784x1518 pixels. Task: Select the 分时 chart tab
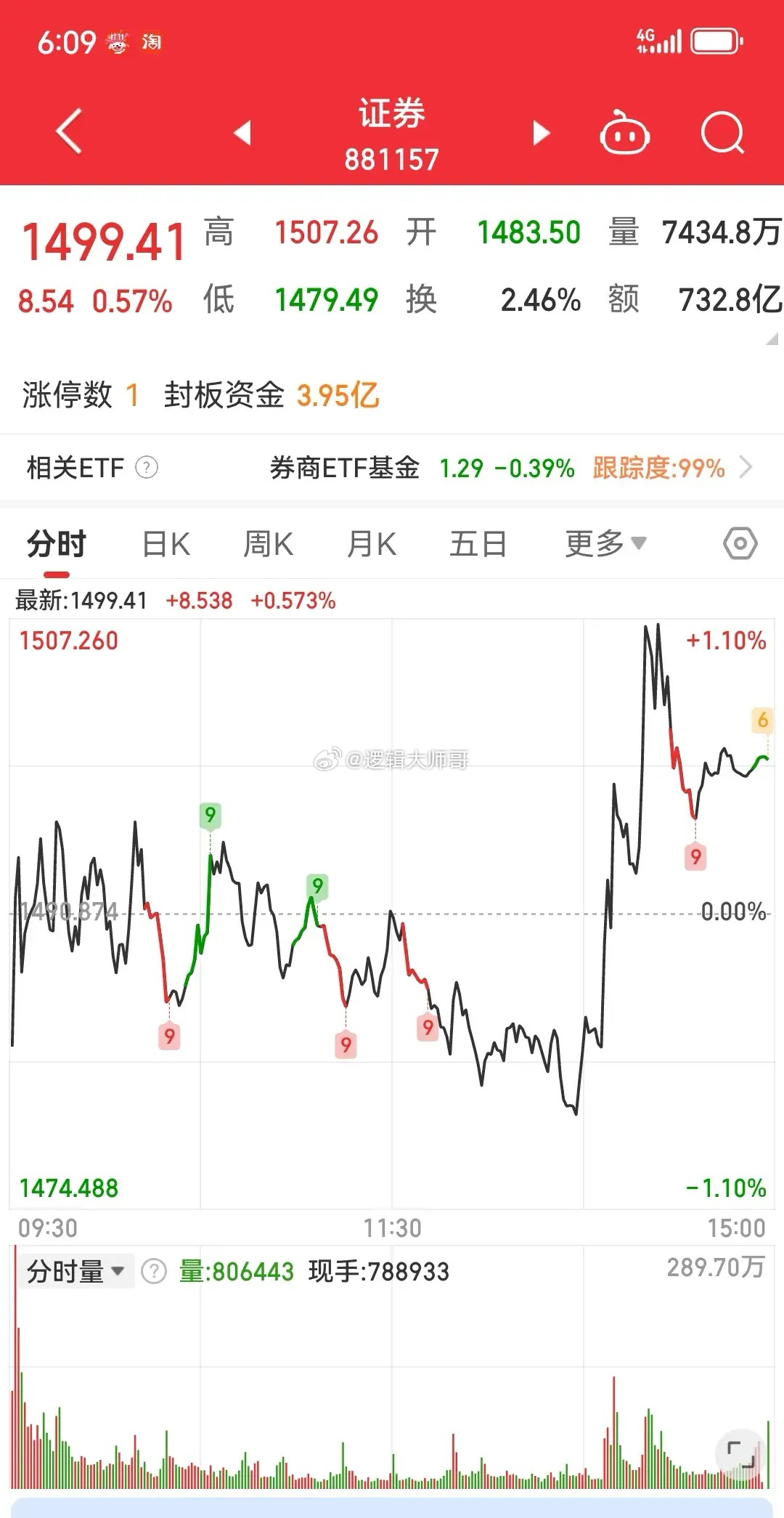click(57, 543)
